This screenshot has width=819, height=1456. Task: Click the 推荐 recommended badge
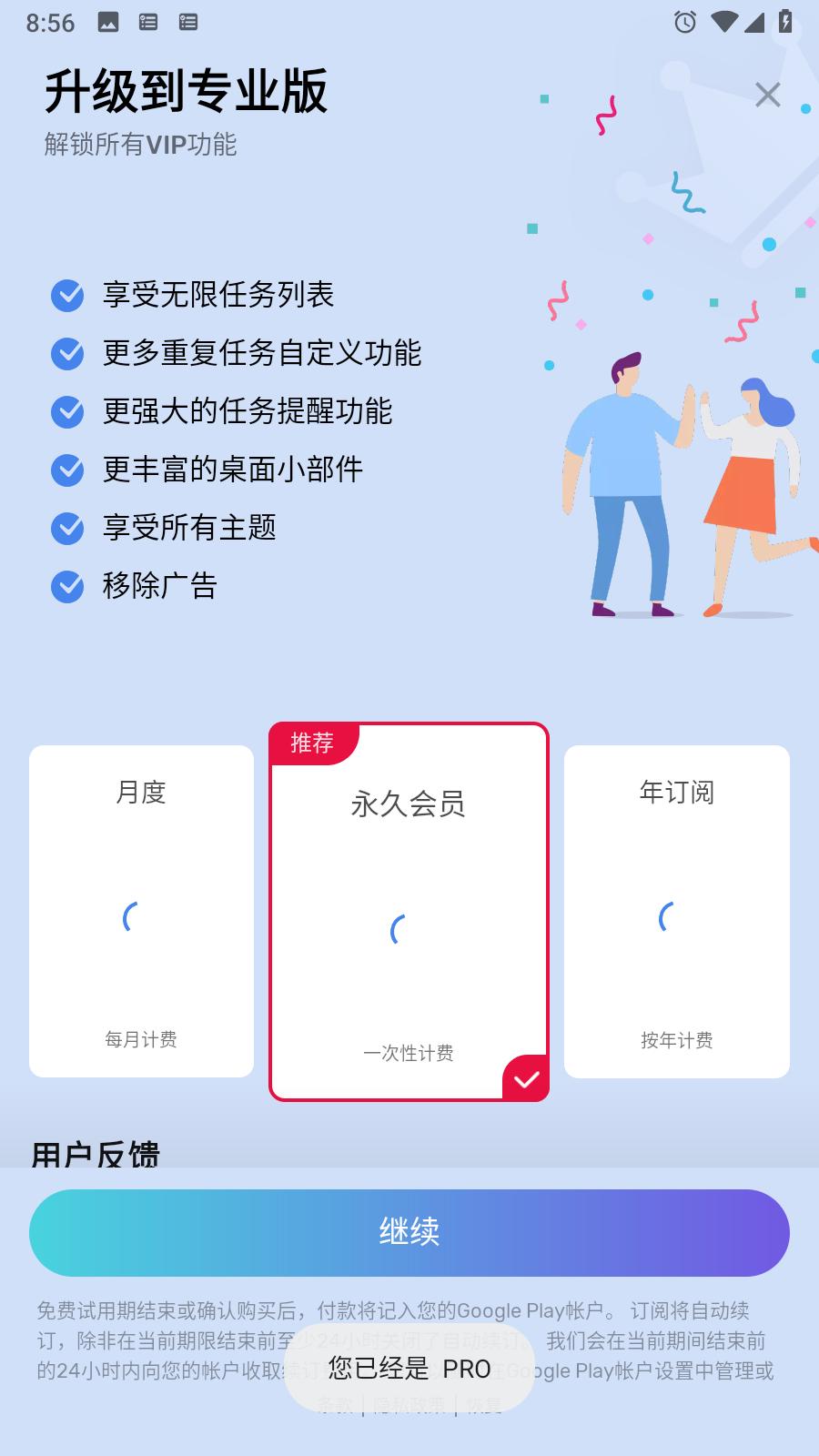(313, 743)
